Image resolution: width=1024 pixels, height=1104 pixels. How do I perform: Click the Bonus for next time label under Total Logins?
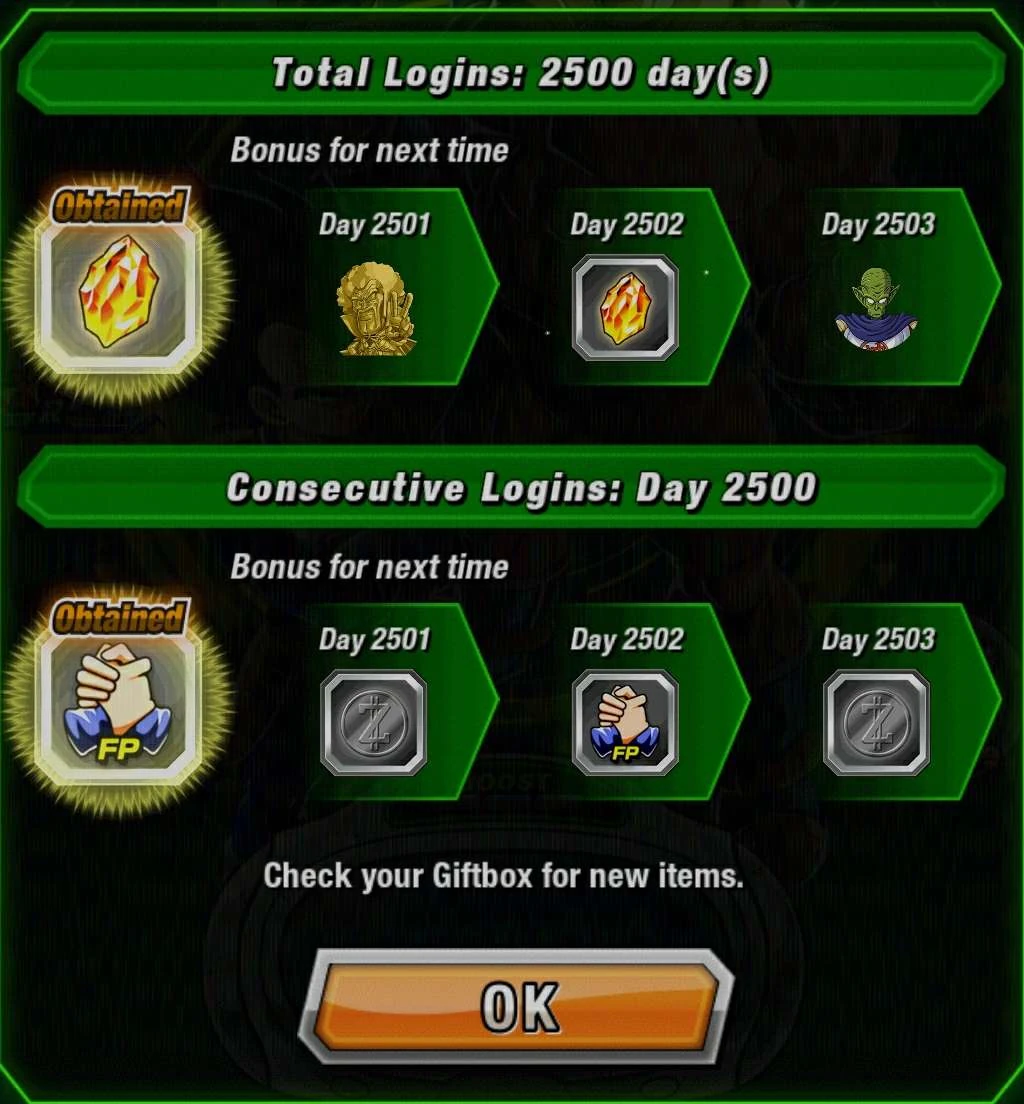click(x=370, y=151)
